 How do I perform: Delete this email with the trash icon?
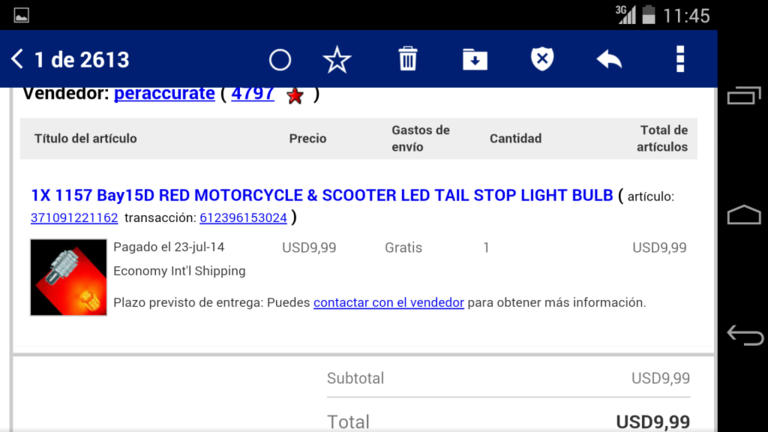(x=408, y=60)
